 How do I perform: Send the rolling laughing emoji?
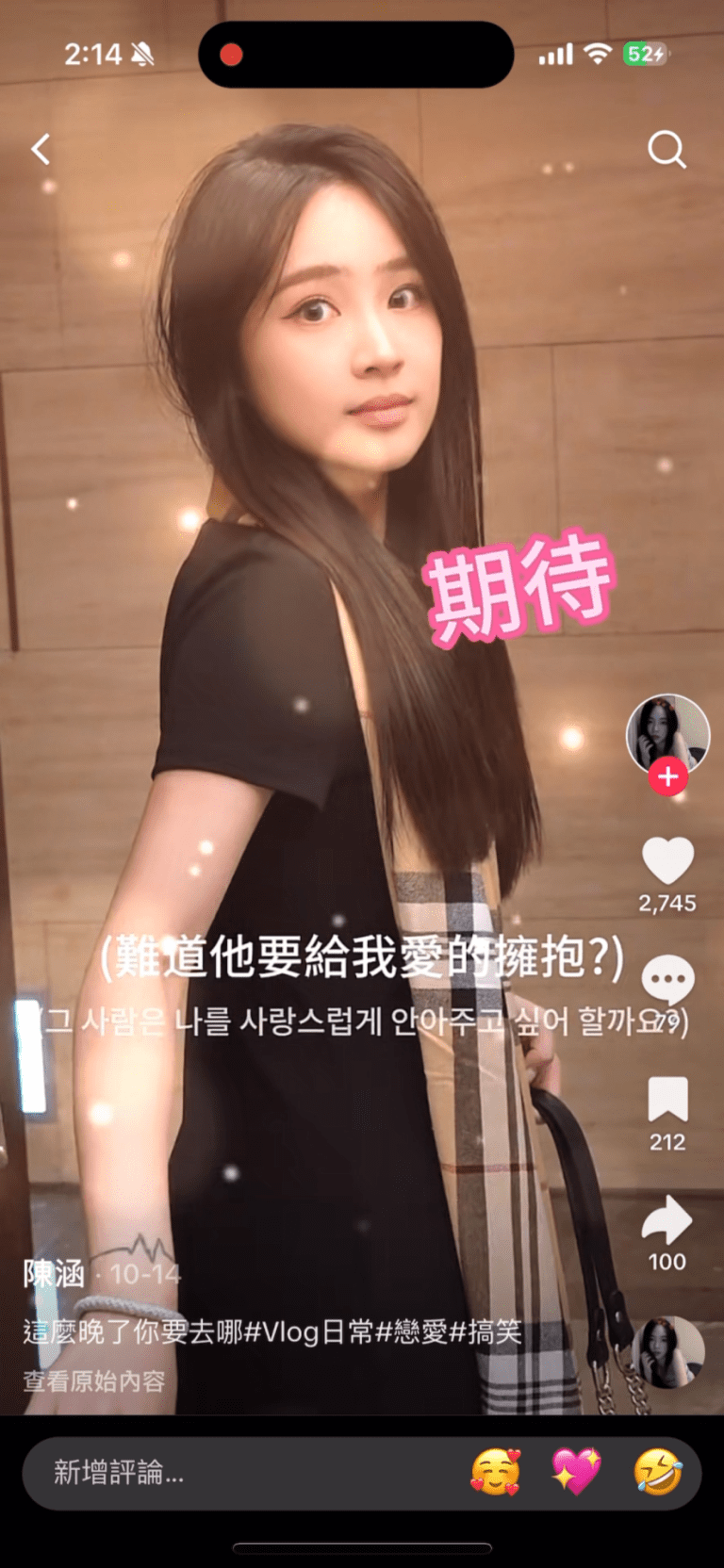click(x=657, y=1472)
